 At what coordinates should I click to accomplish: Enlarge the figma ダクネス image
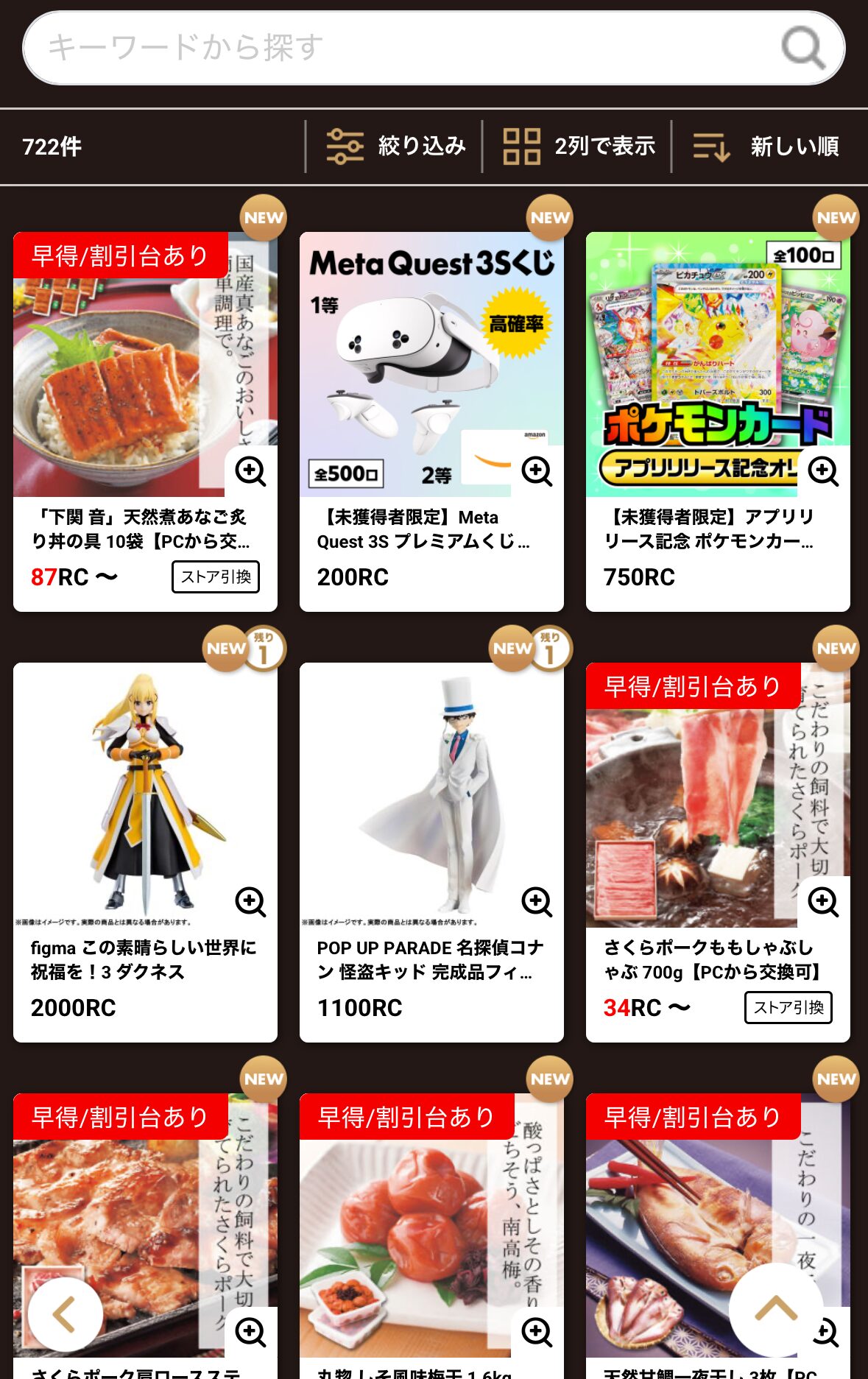point(250,901)
